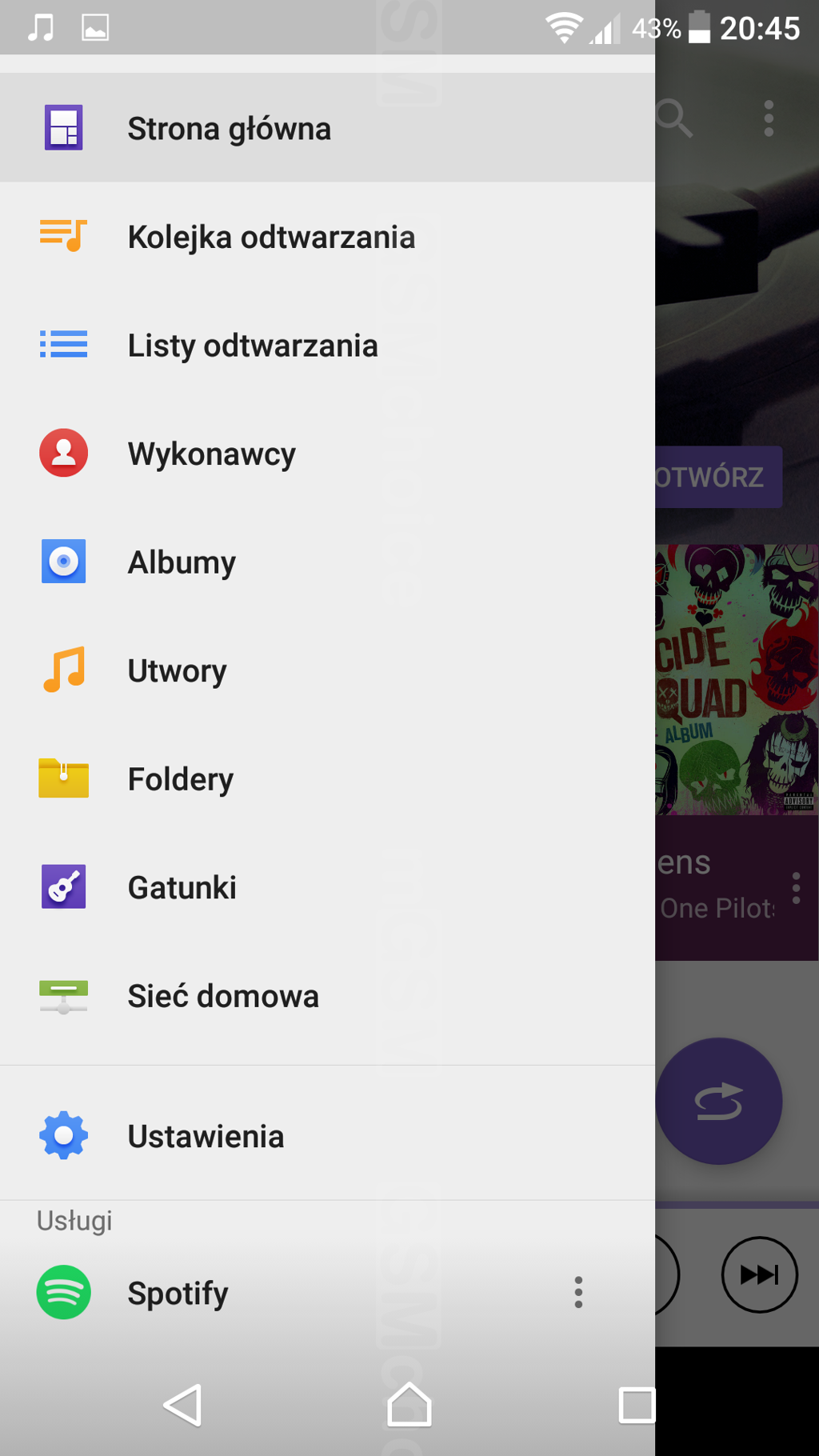Open Ustawienia

tap(206, 1136)
